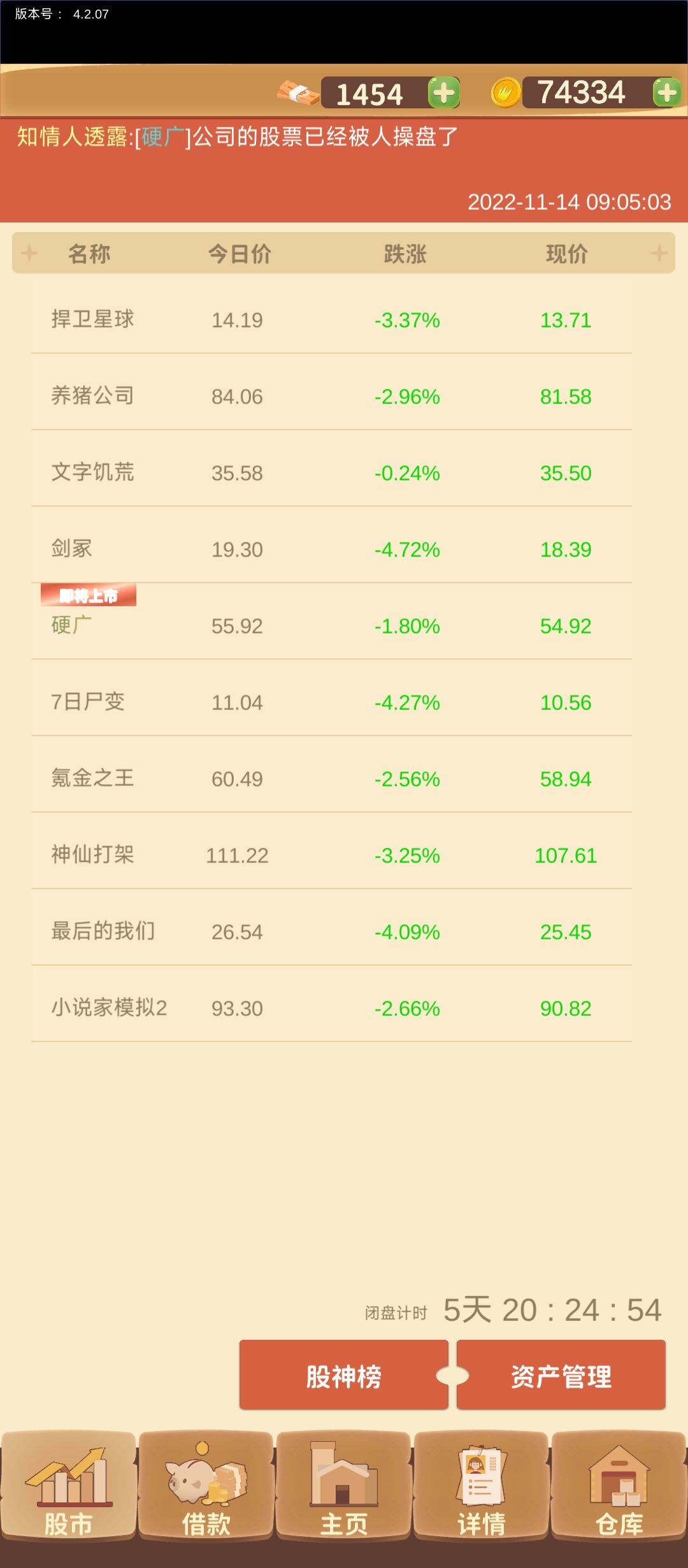Select the 文字饥荒 stock
This screenshot has height=1568, width=688.
[331, 472]
